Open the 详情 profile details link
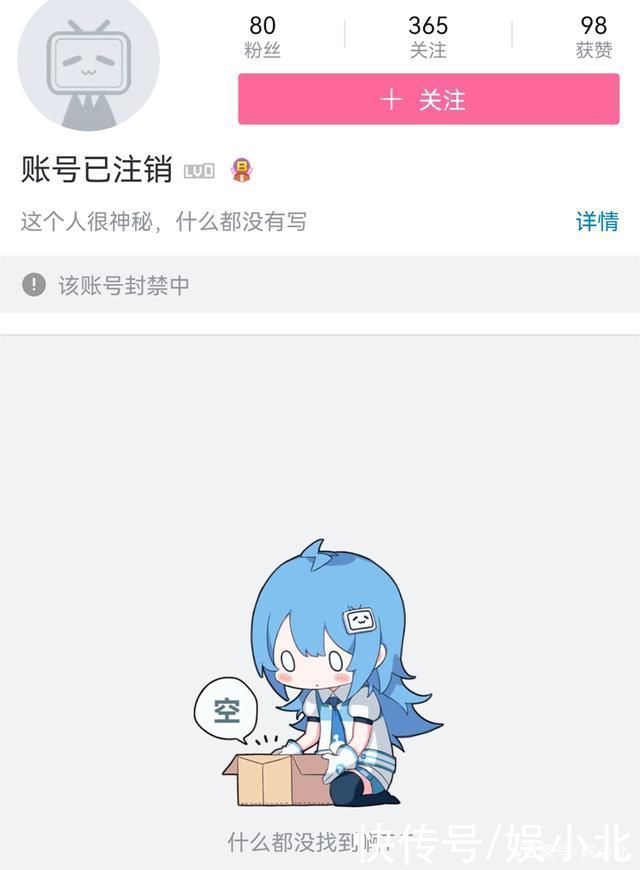 click(x=597, y=222)
